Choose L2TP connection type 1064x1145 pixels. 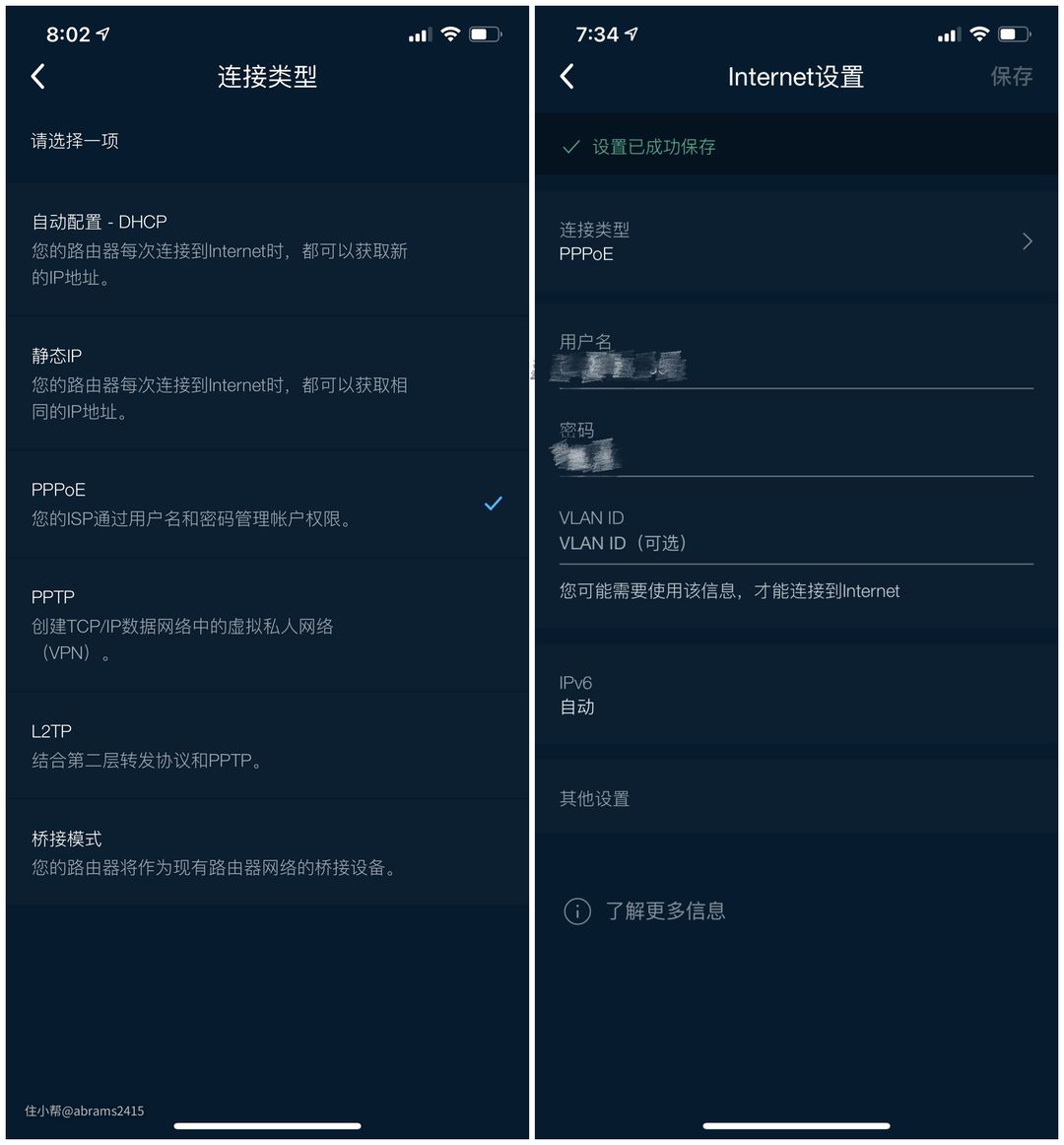pyautogui.click(x=266, y=745)
